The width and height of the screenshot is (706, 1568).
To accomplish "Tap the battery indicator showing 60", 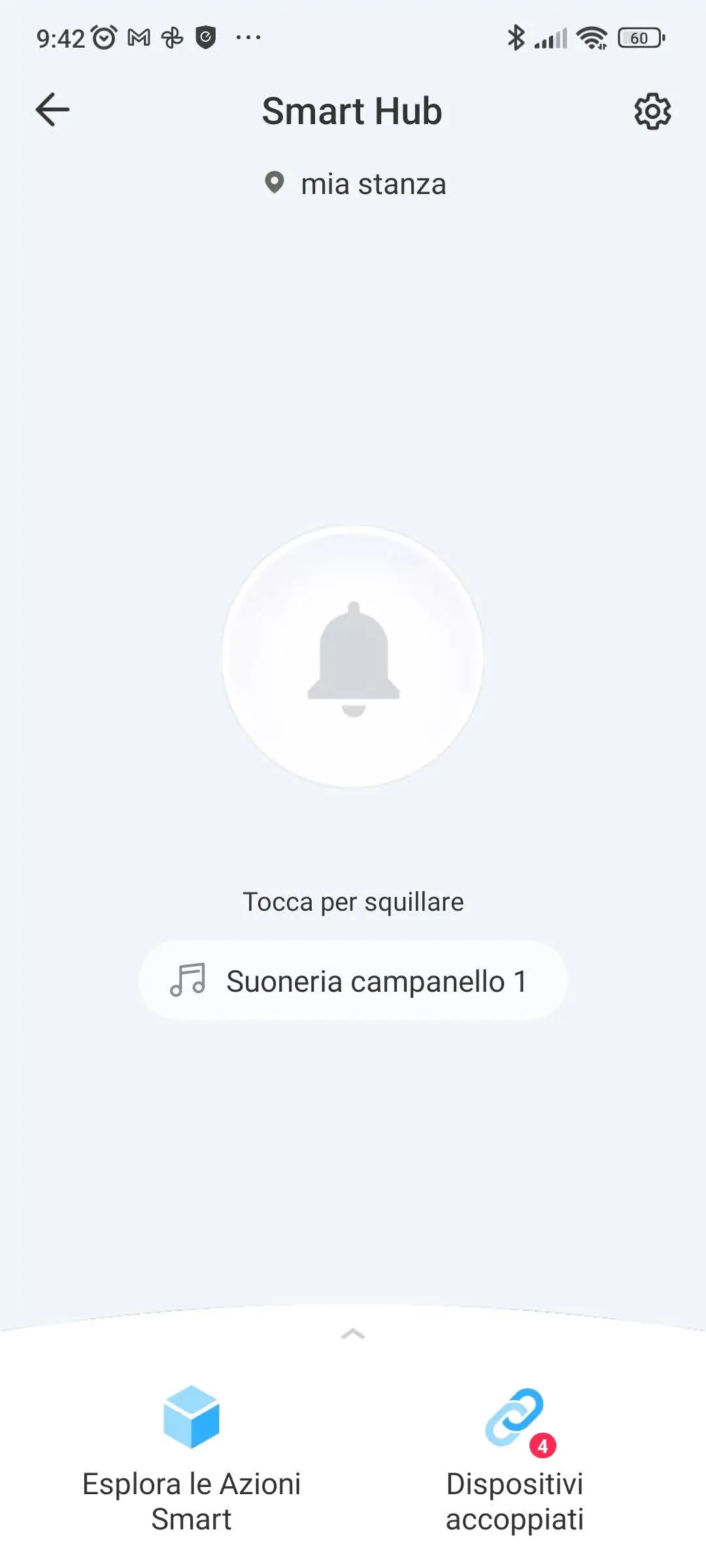I will coord(637,38).
